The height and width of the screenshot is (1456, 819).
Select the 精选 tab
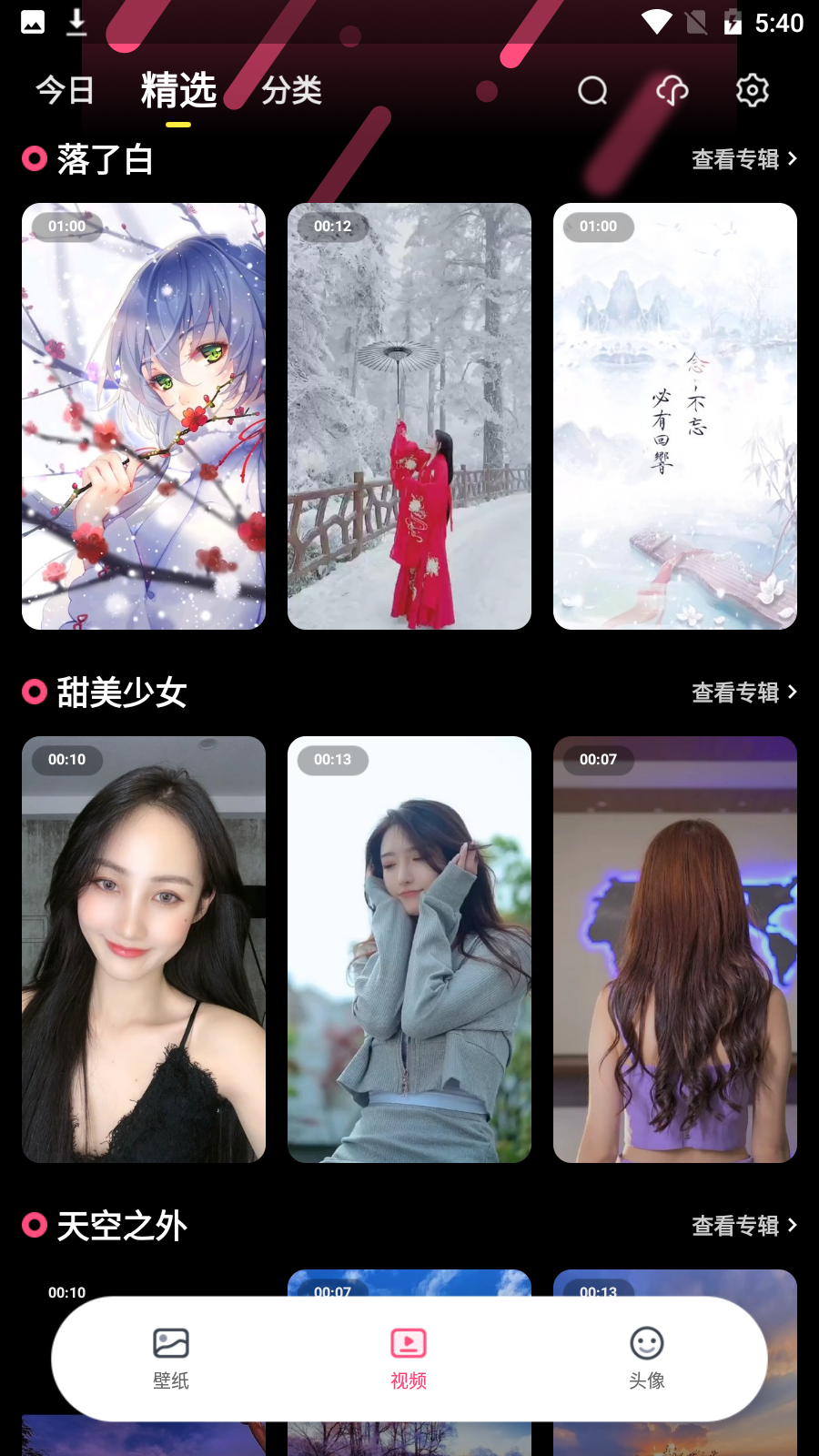point(178,90)
